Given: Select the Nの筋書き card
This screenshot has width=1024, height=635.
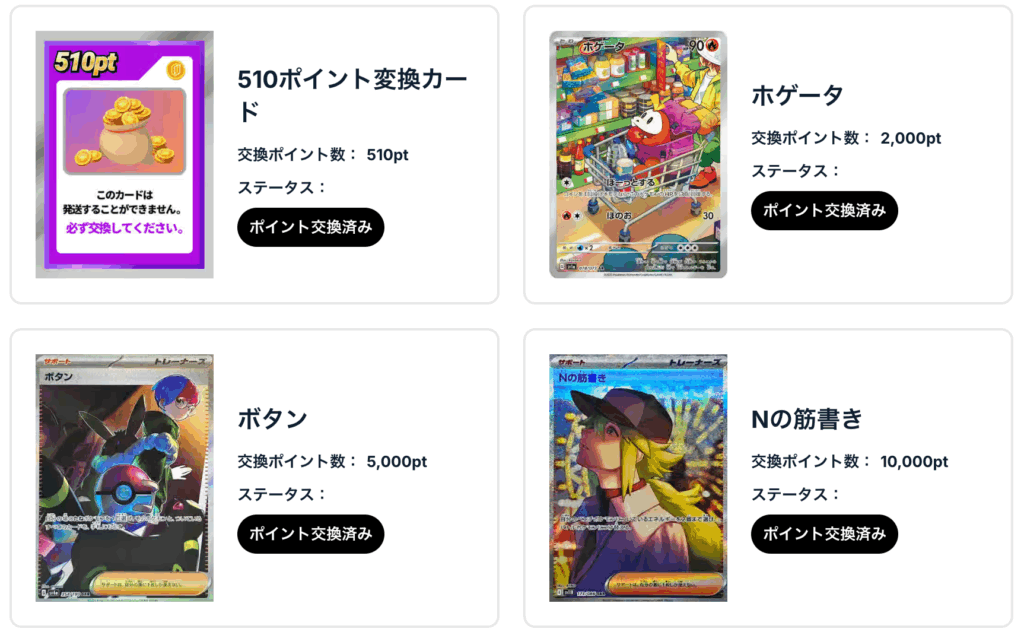Looking at the screenshot, I should 638,477.
